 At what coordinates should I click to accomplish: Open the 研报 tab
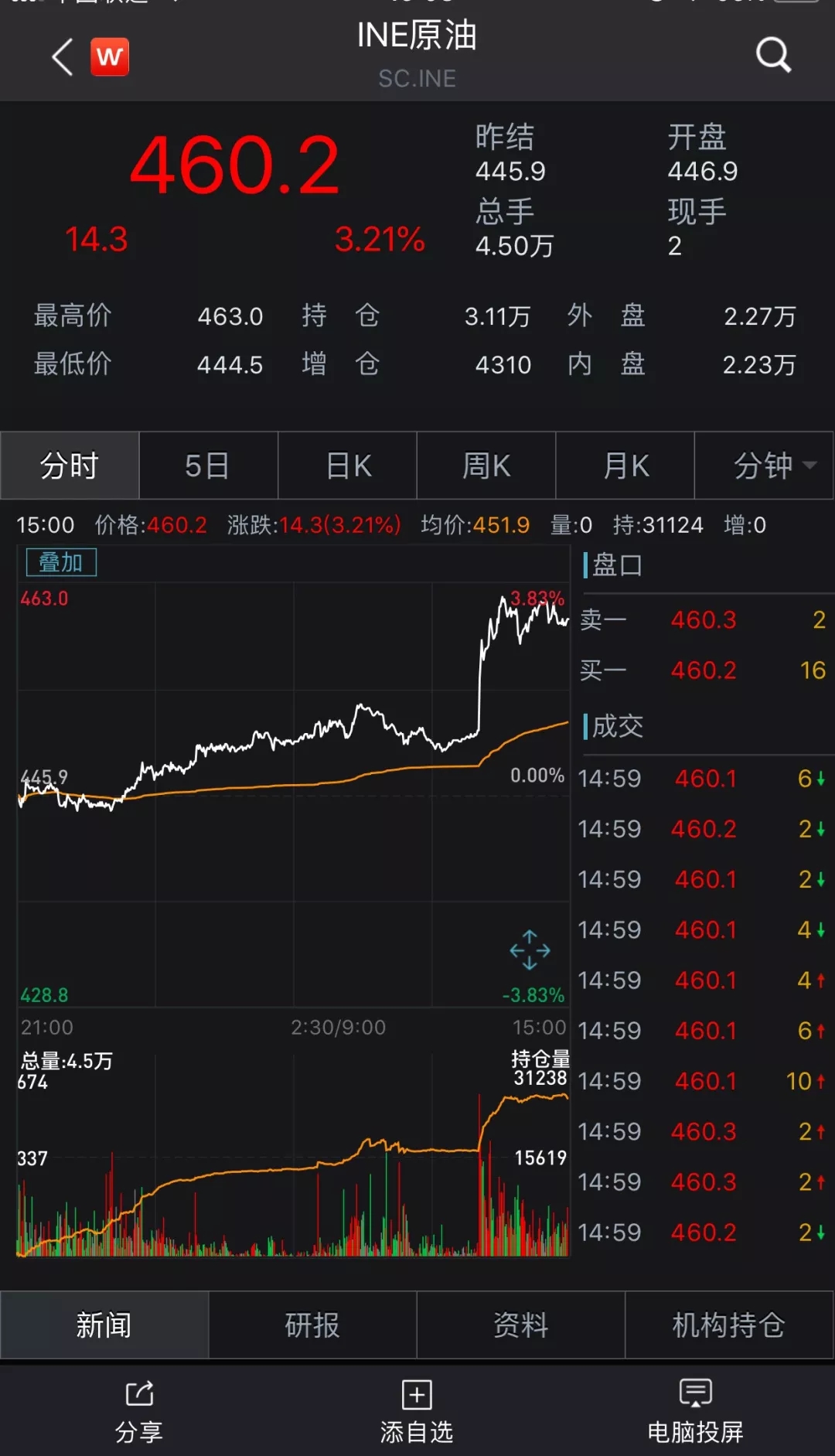tap(312, 1325)
